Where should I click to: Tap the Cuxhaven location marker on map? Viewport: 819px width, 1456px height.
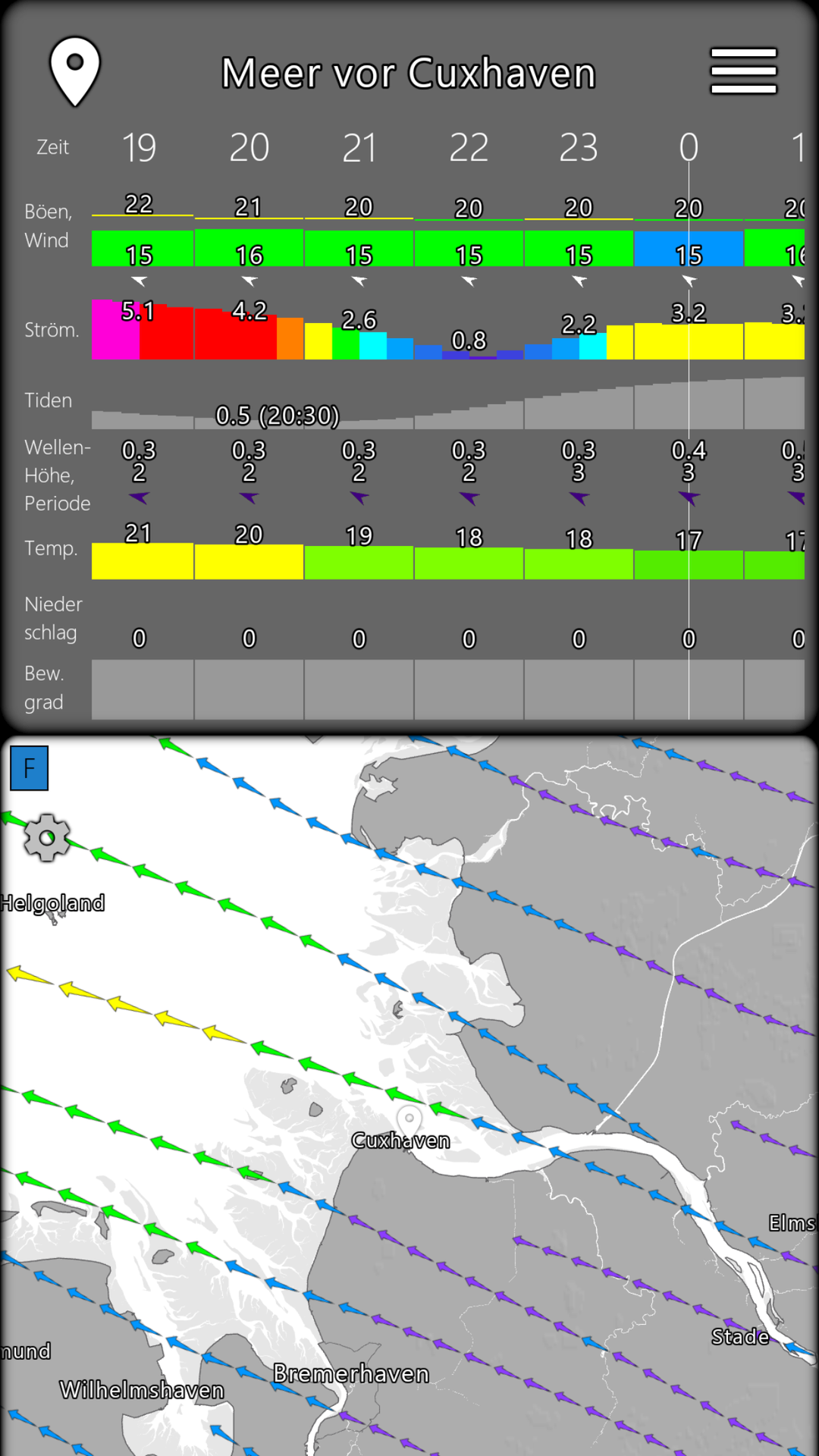(409, 1119)
